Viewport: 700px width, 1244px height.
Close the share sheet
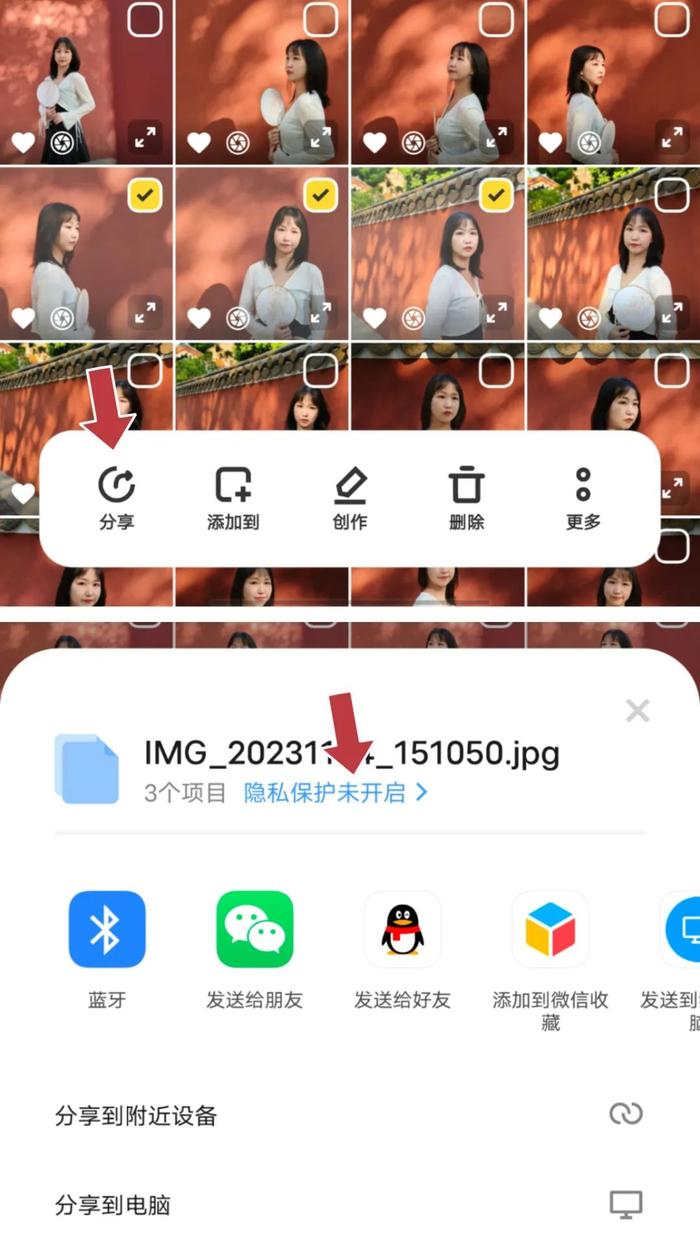[x=637, y=711]
